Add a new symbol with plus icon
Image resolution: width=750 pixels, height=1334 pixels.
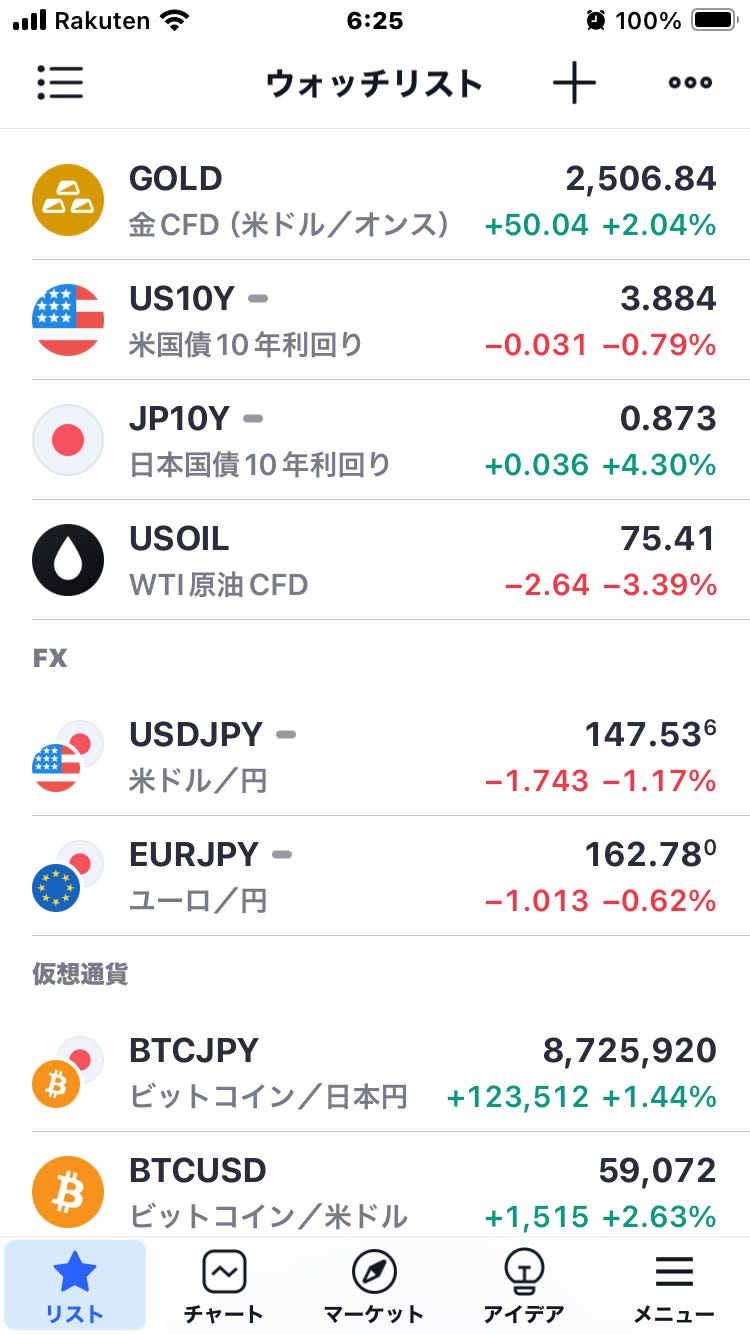coord(574,83)
